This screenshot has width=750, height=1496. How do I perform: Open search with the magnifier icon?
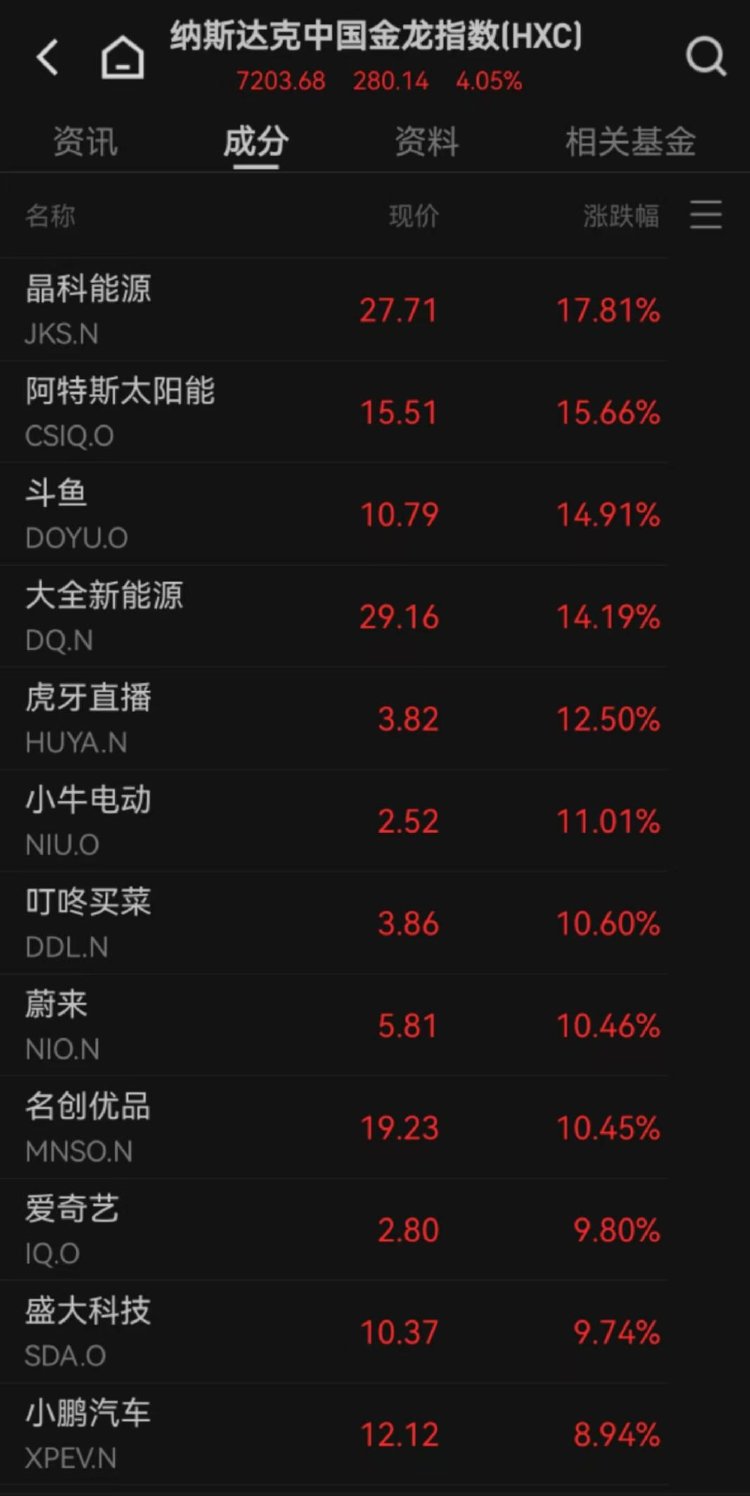(706, 57)
